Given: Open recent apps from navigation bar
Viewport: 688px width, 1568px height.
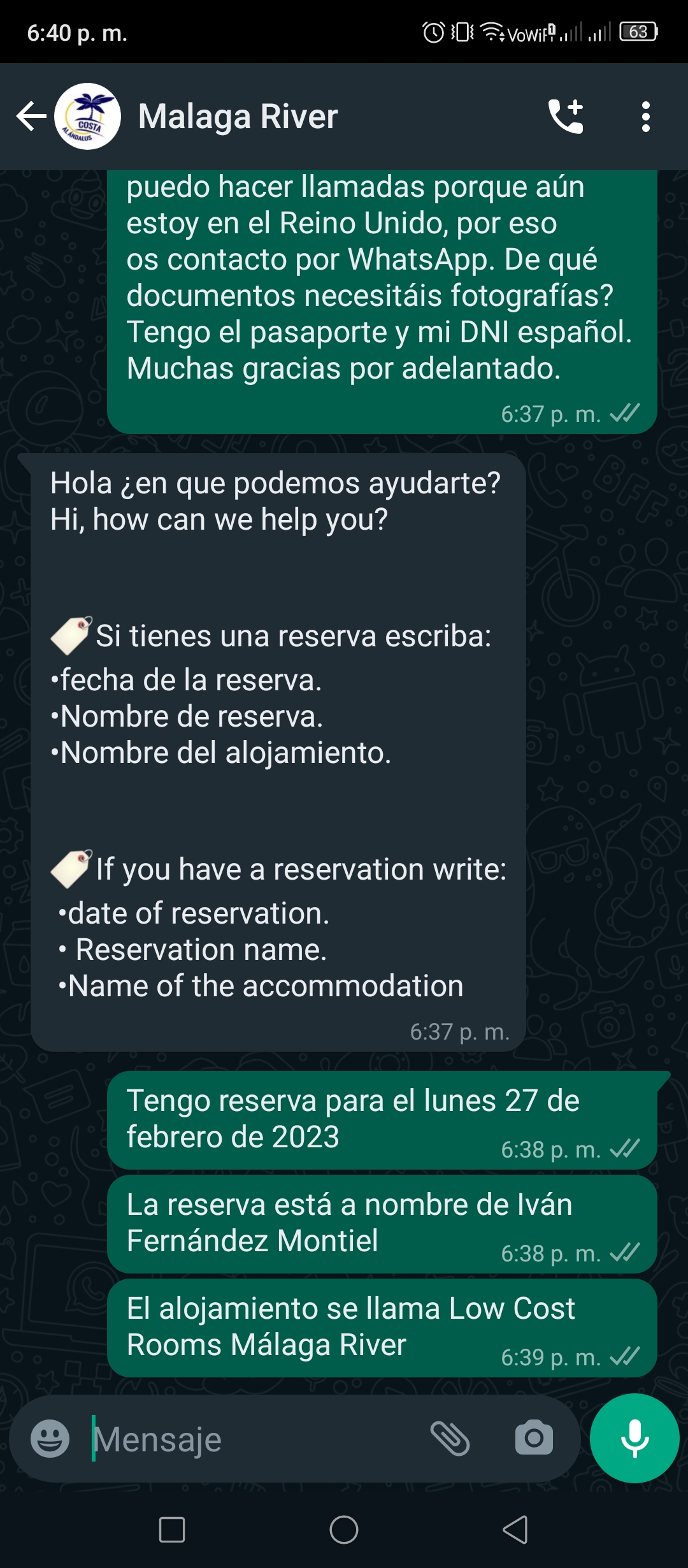Looking at the screenshot, I should point(172,1530).
